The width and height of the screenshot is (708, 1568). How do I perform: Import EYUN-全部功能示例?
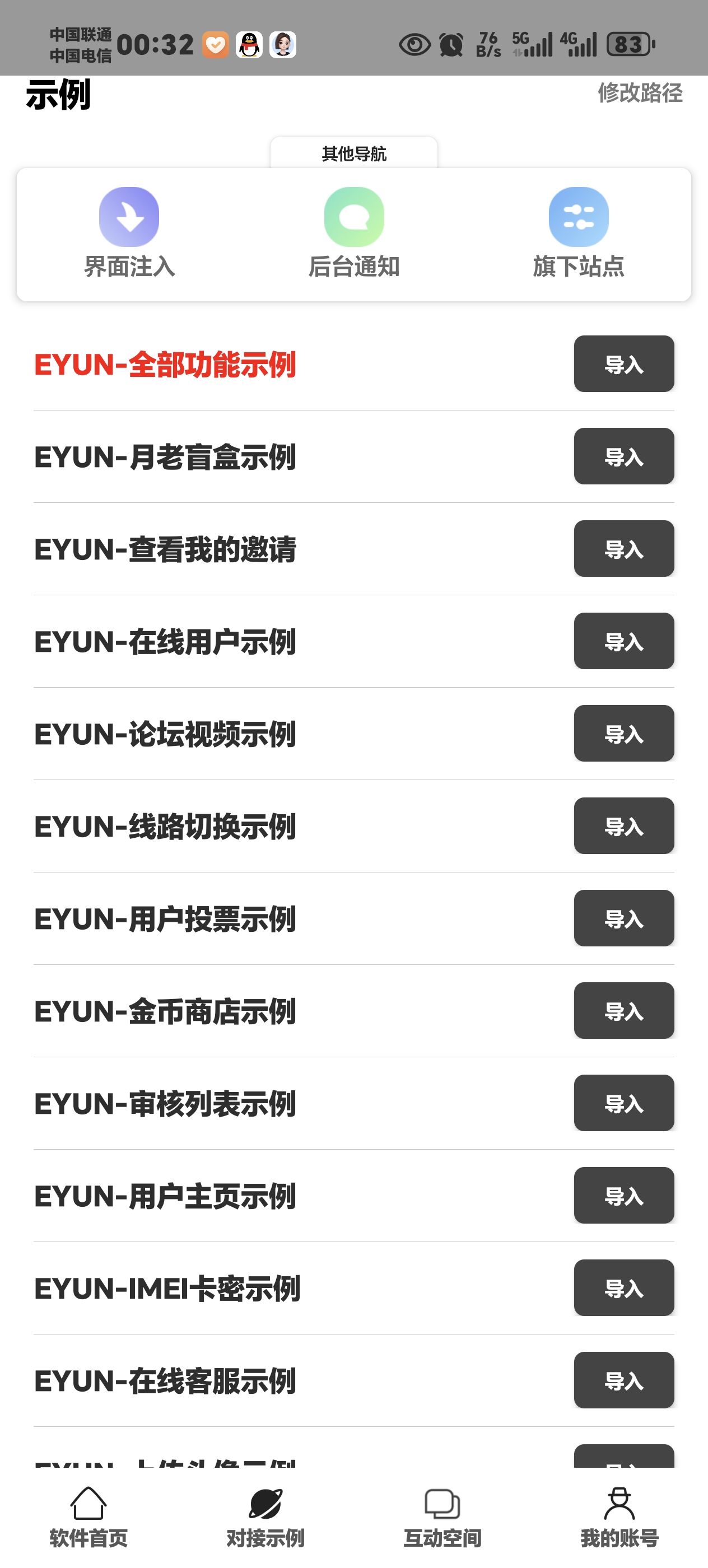pos(623,364)
